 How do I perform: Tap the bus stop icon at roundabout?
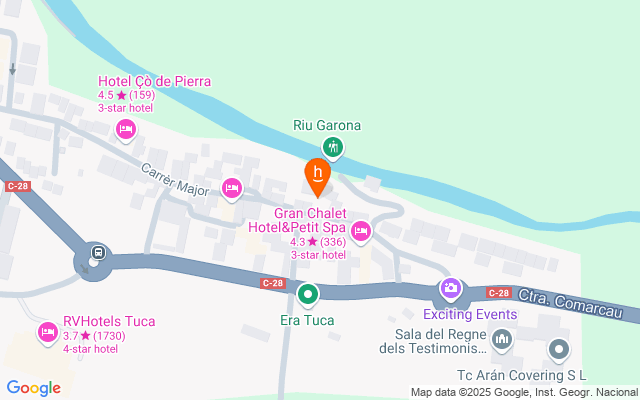tap(97, 252)
